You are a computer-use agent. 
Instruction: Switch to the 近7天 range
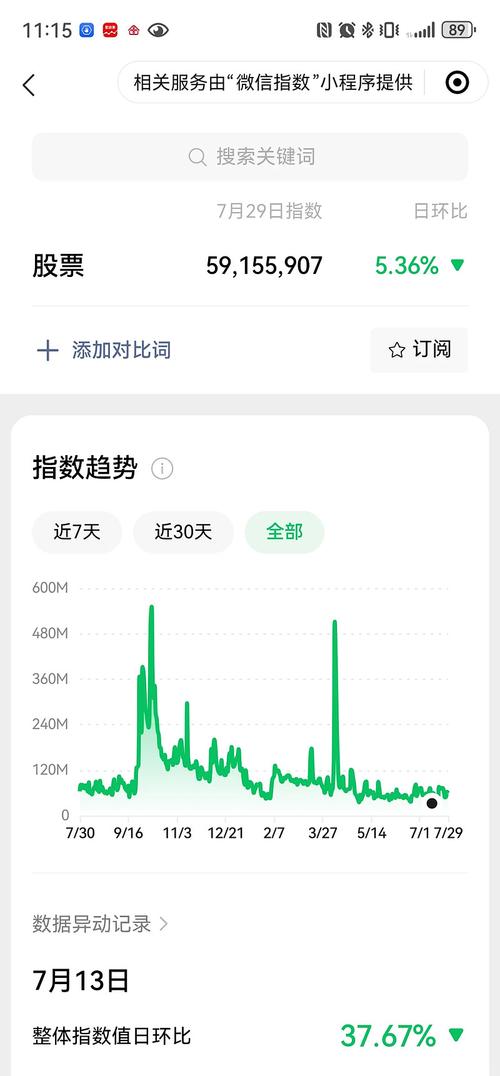[x=77, y=532]
